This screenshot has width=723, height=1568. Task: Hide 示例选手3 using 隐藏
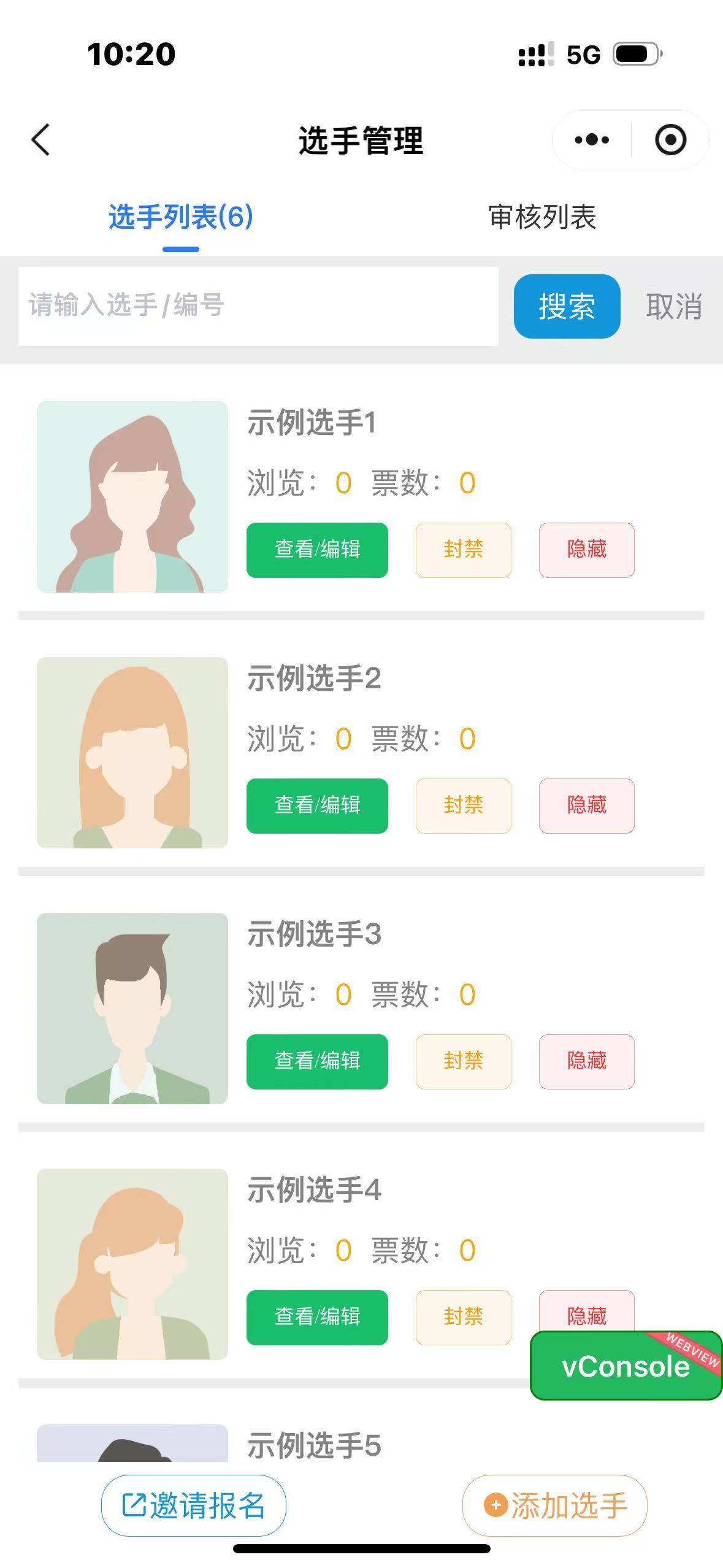[x=586, y=1061]
